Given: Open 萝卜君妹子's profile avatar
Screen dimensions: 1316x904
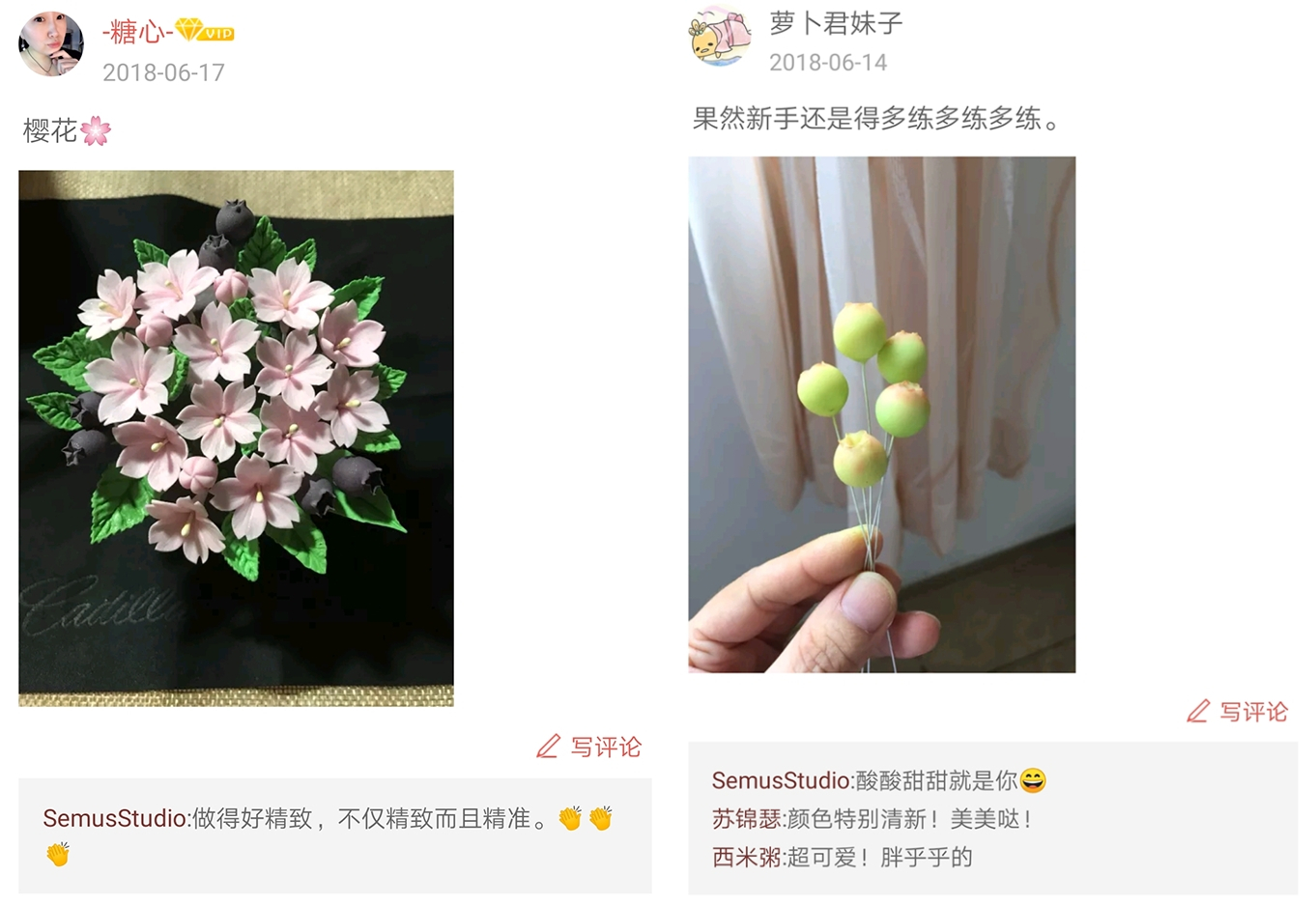Looking at the screenshot, I should pos(720,38).
